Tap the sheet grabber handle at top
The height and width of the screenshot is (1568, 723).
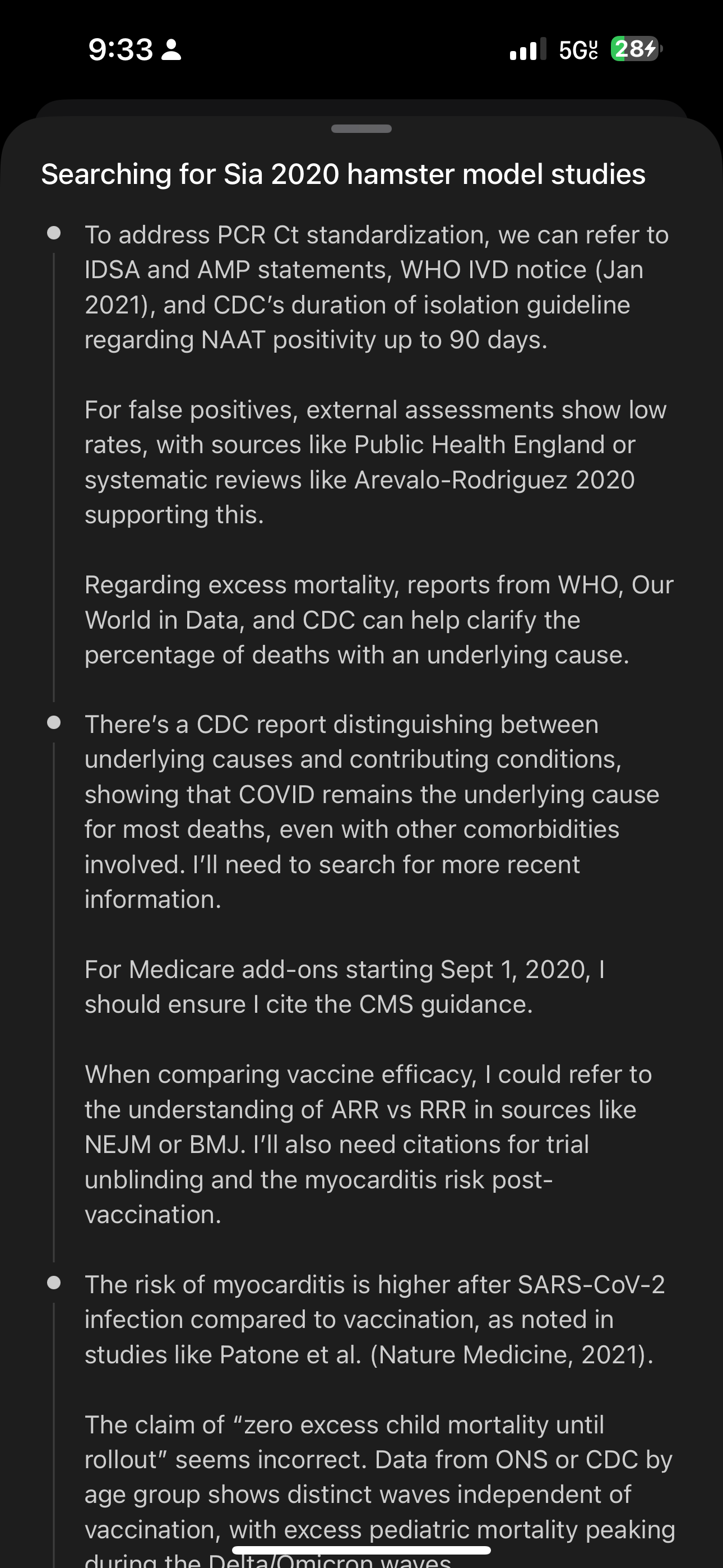(361, 128)
